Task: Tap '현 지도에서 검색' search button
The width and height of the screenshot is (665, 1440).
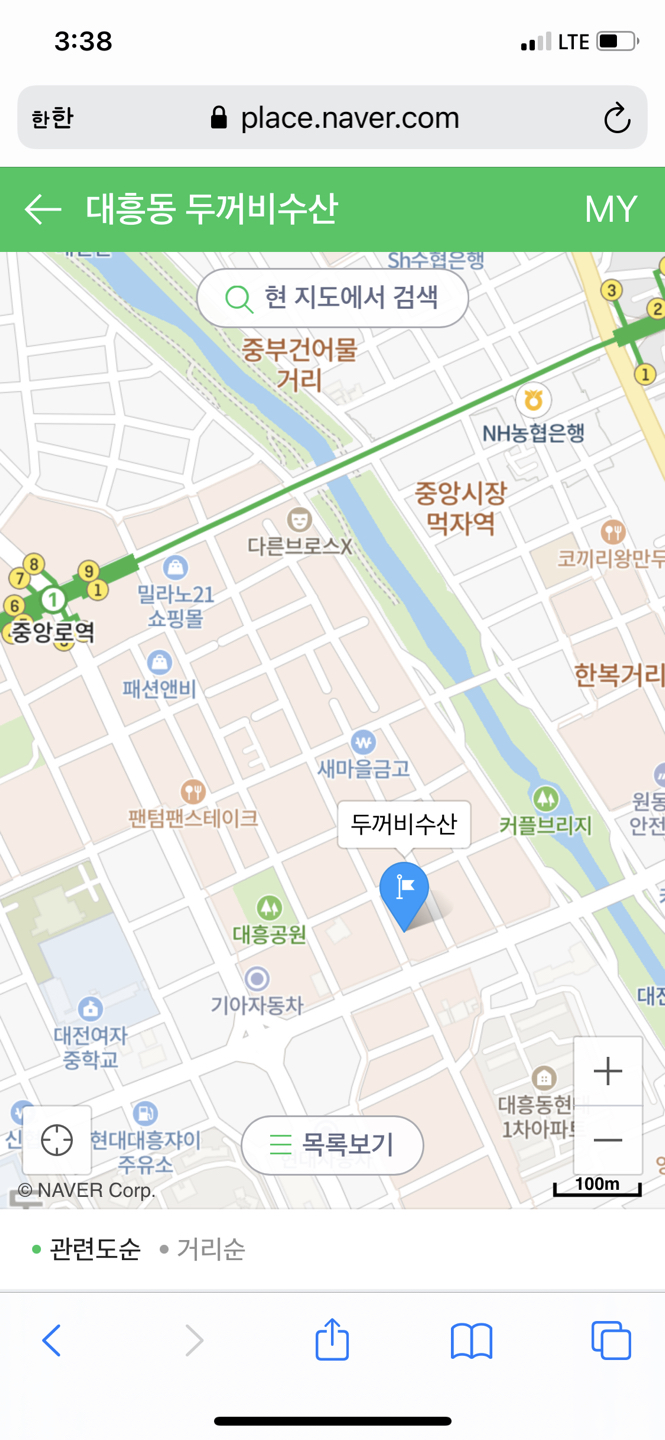Action: pos(333,298)
